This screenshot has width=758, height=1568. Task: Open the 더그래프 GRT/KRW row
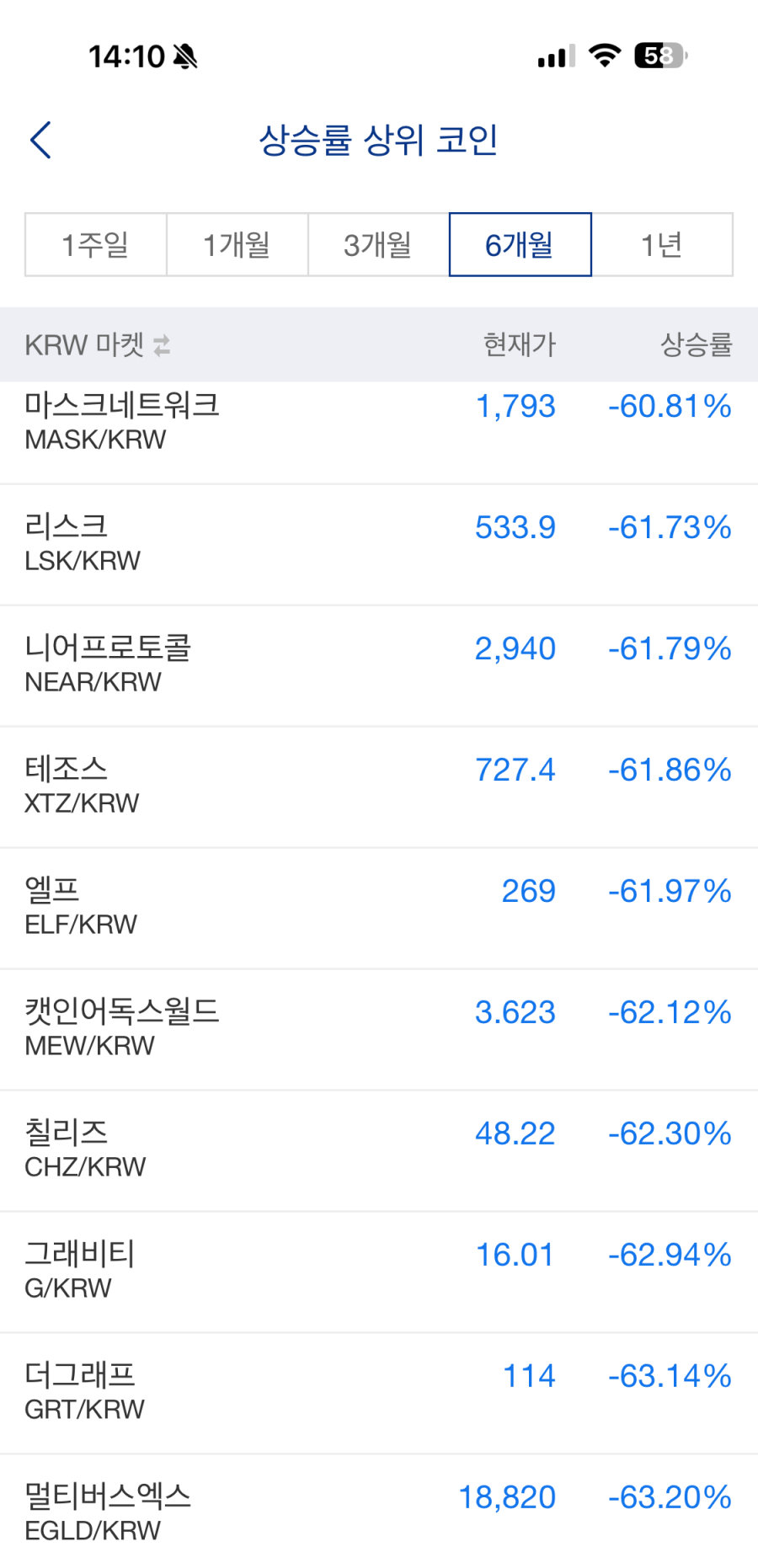click(x=379, y=1393)
